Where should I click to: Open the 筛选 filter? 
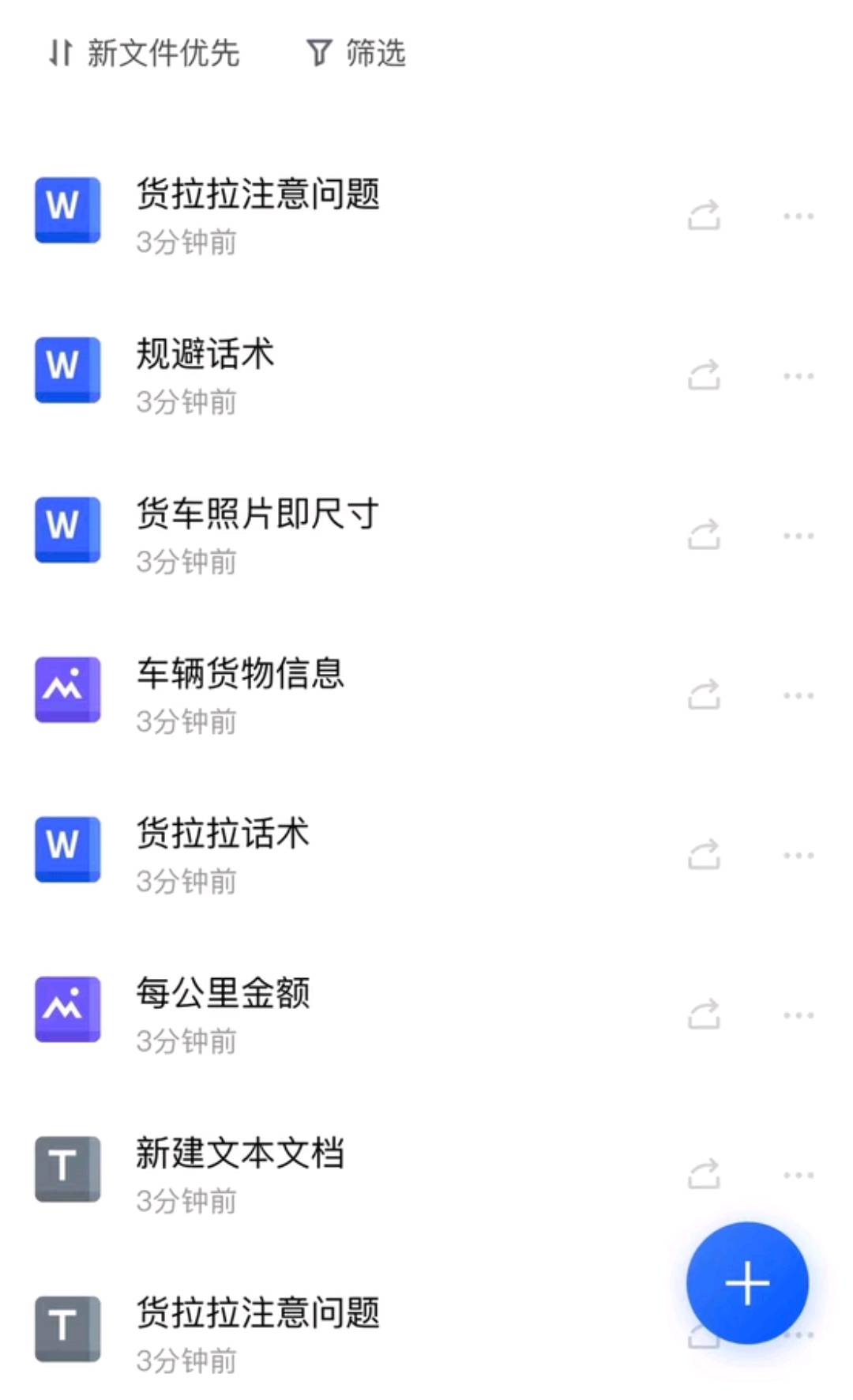click(x=356, y=54)
